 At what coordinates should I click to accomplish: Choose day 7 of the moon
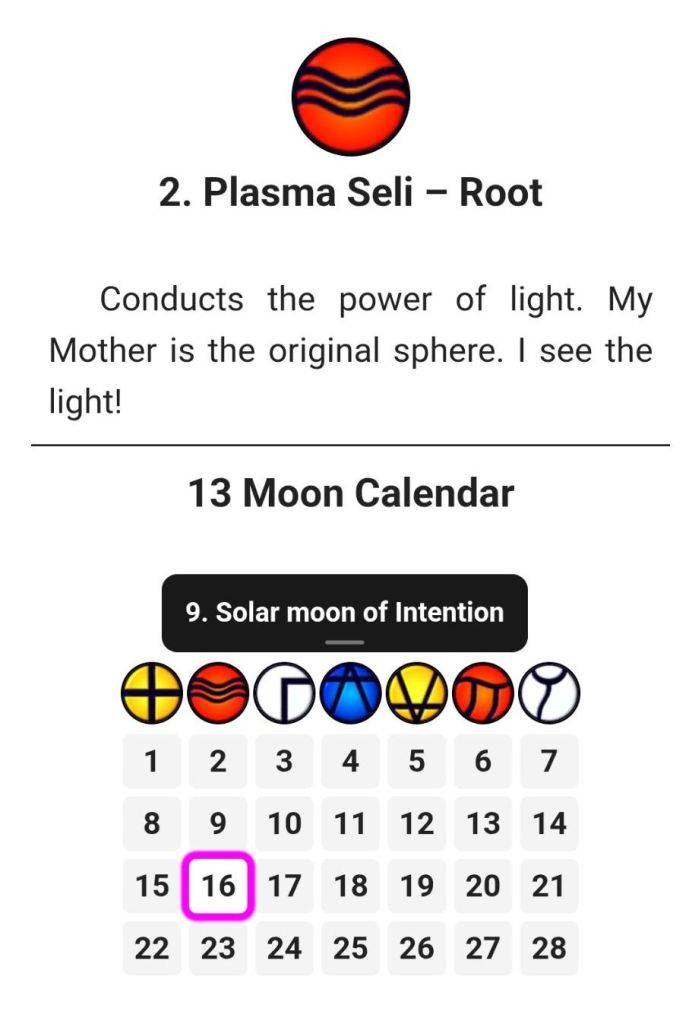pos(548,762)
